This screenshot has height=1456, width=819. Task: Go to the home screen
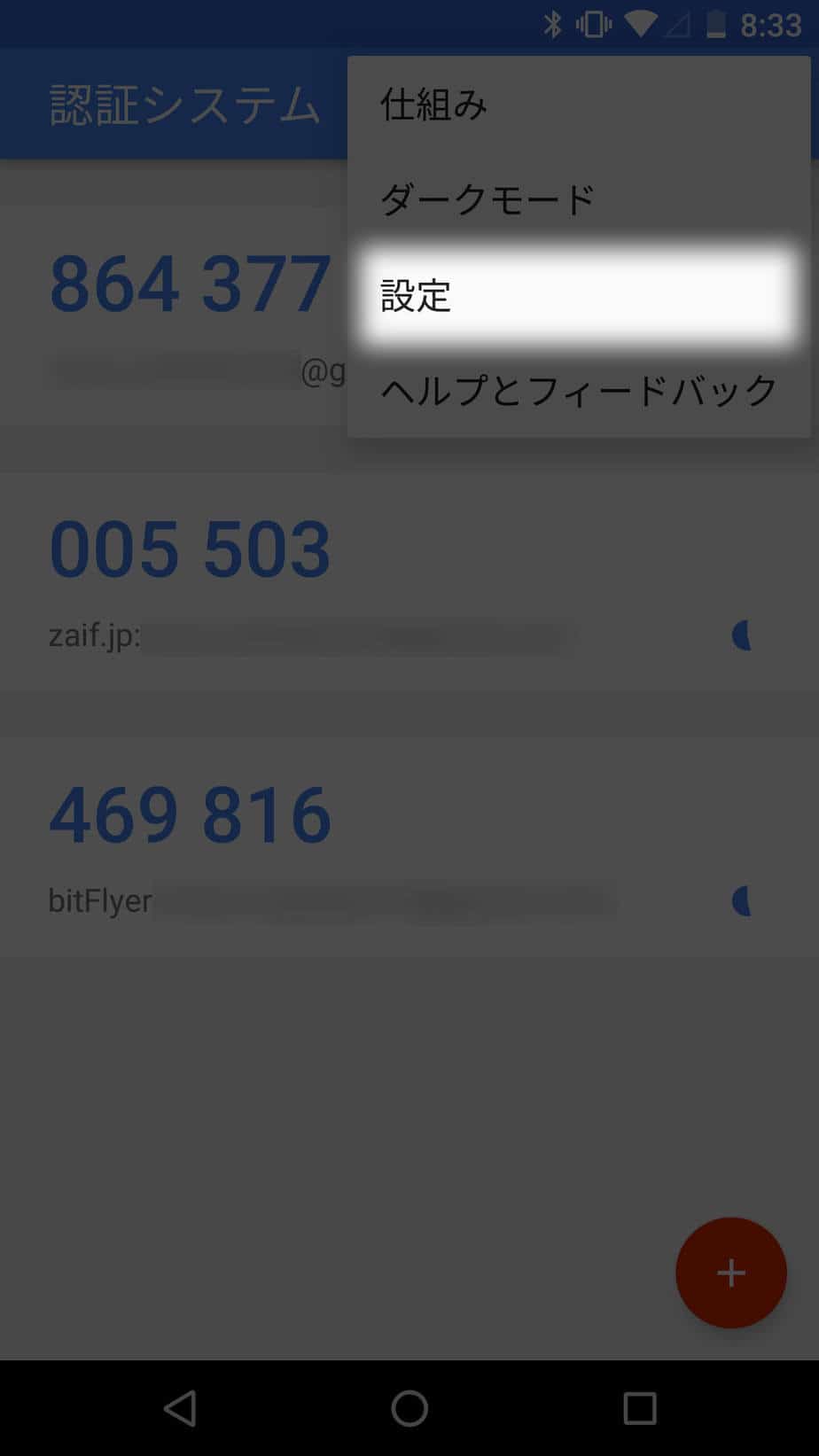coord(409,1407)
